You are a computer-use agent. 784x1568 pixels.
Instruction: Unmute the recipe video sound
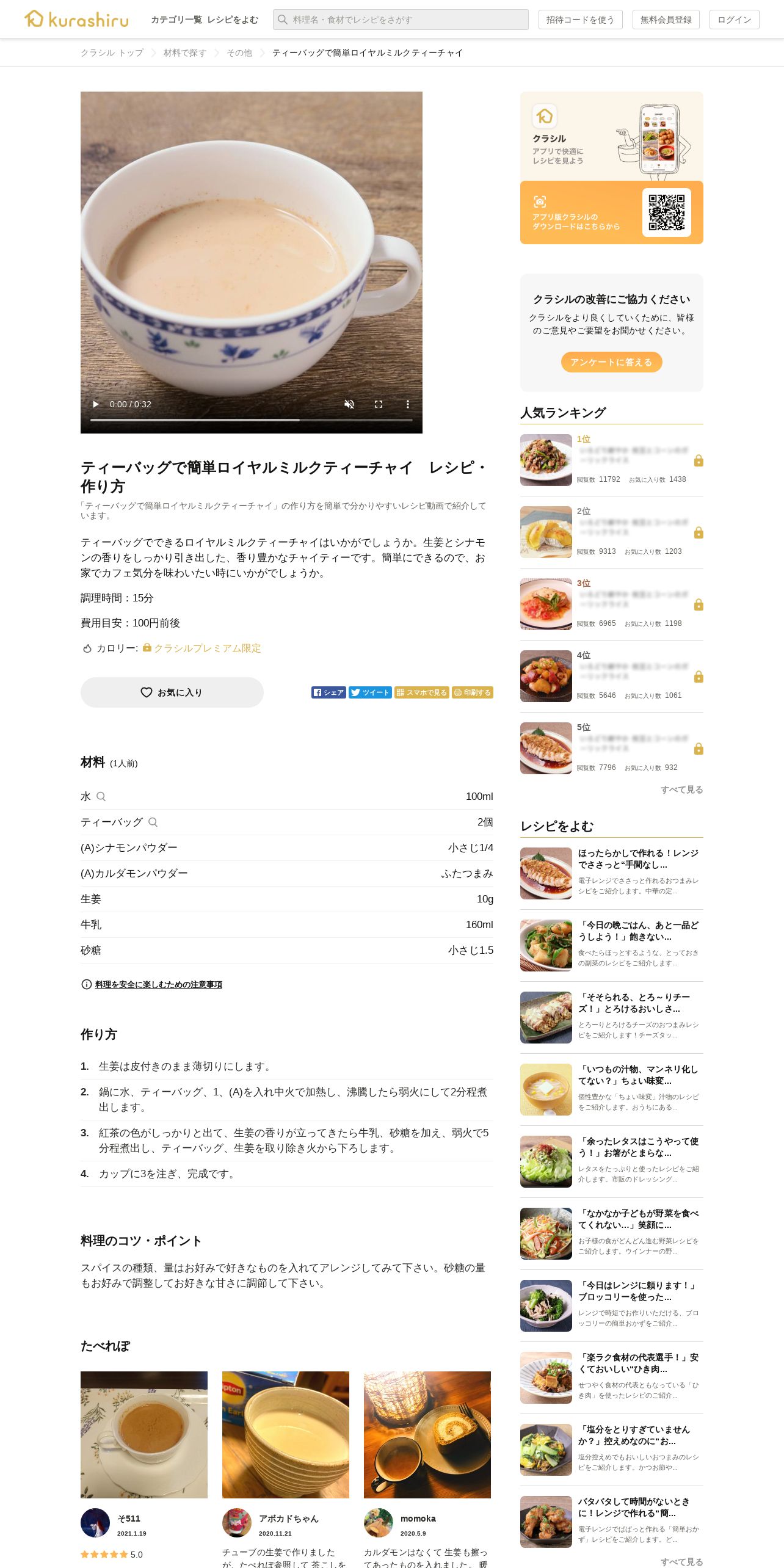coord(349,404)
